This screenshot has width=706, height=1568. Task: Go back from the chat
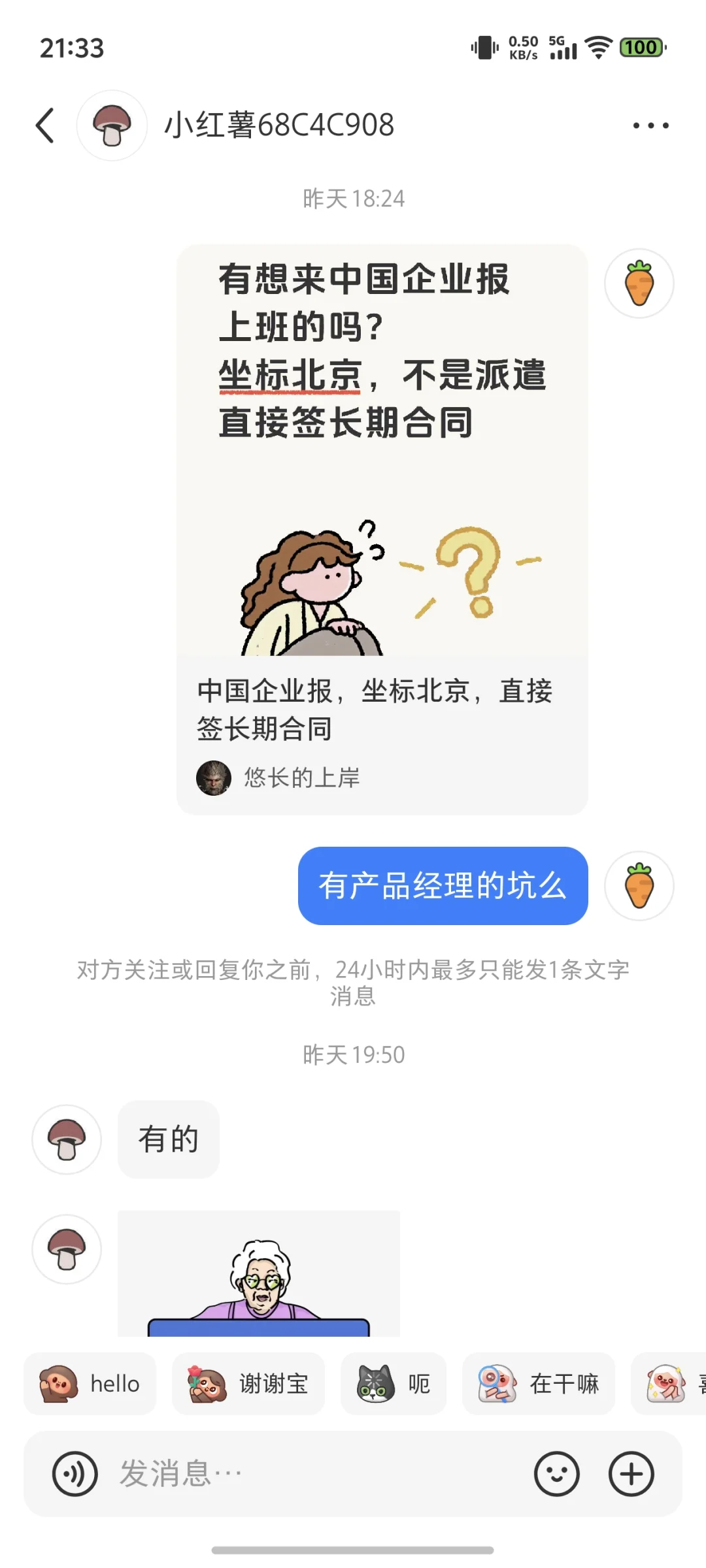pos(45,125)
